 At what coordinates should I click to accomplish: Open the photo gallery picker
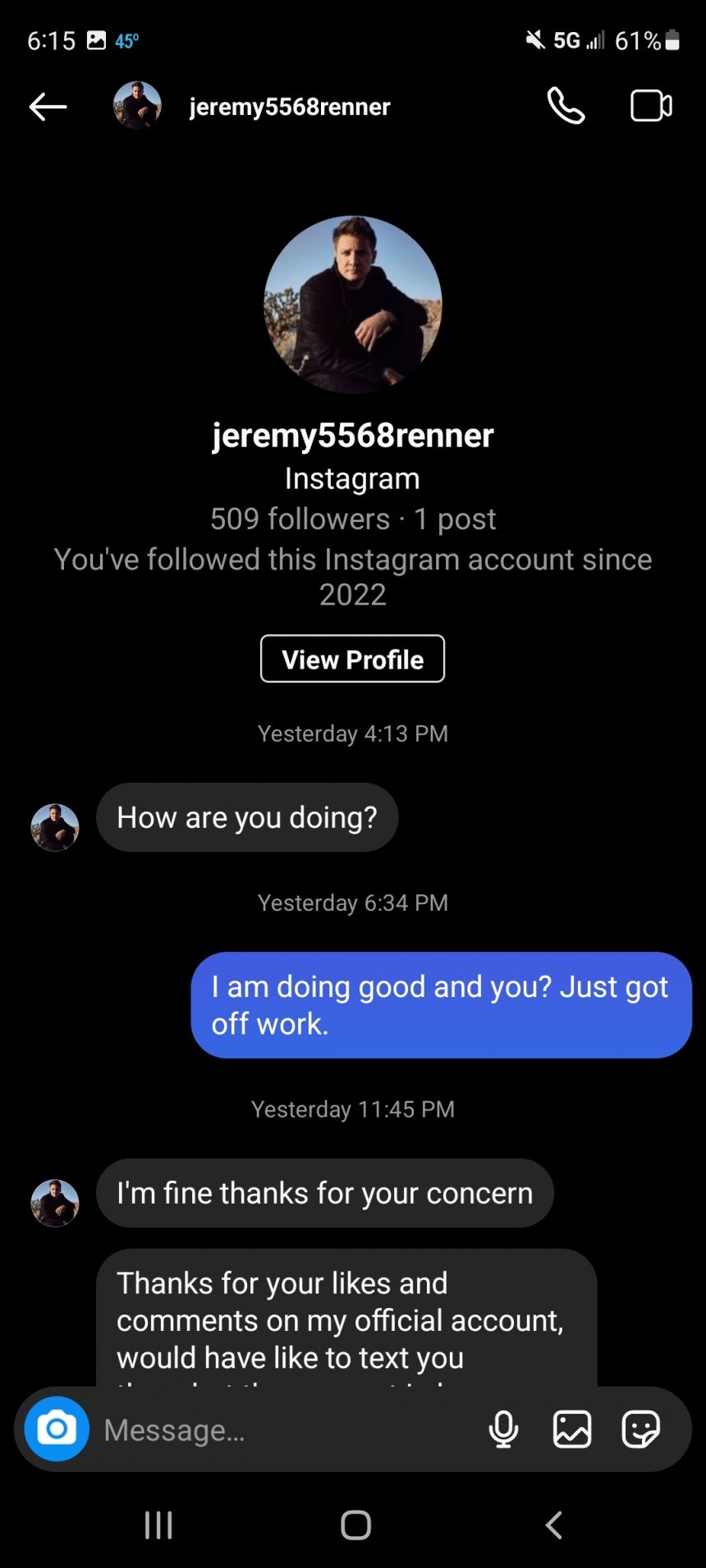[572, 1429]
